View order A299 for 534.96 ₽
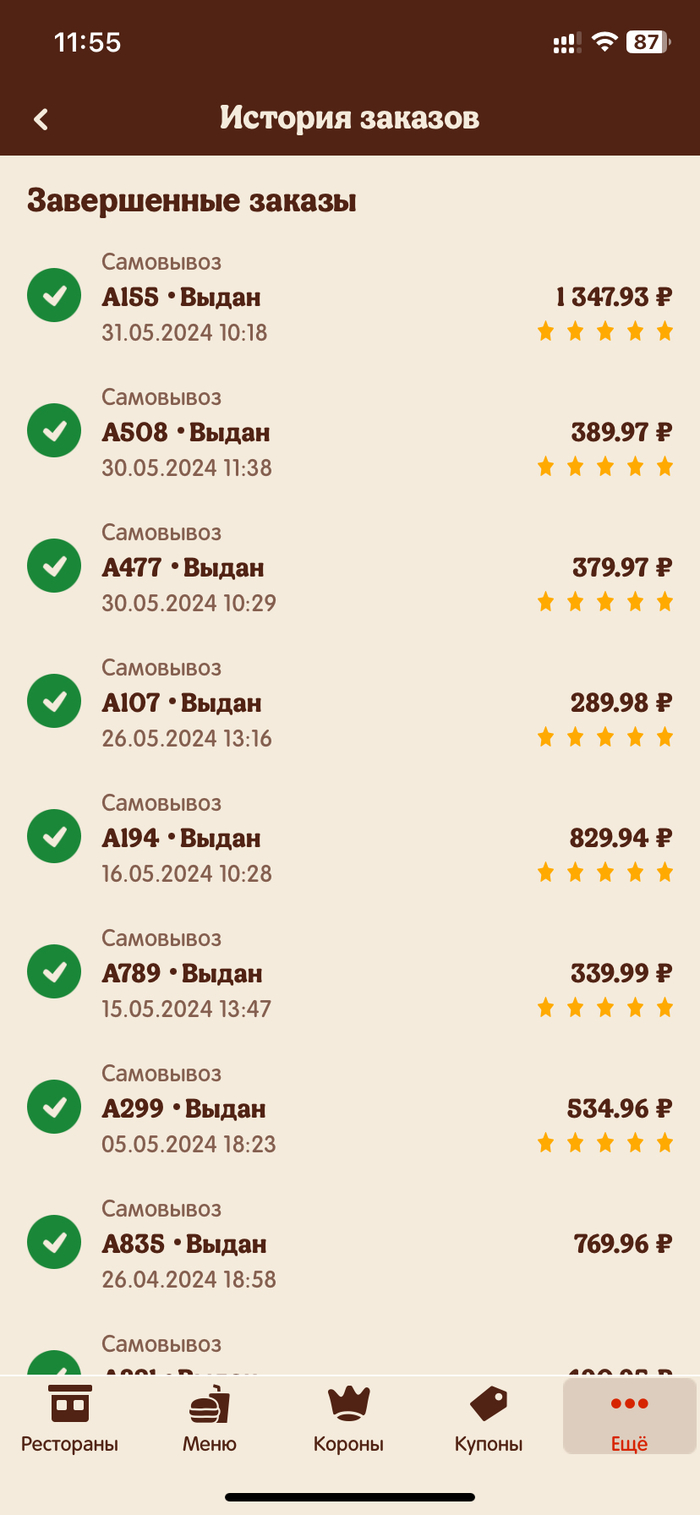This screenshot has height=1515, width=700. 350,1108
